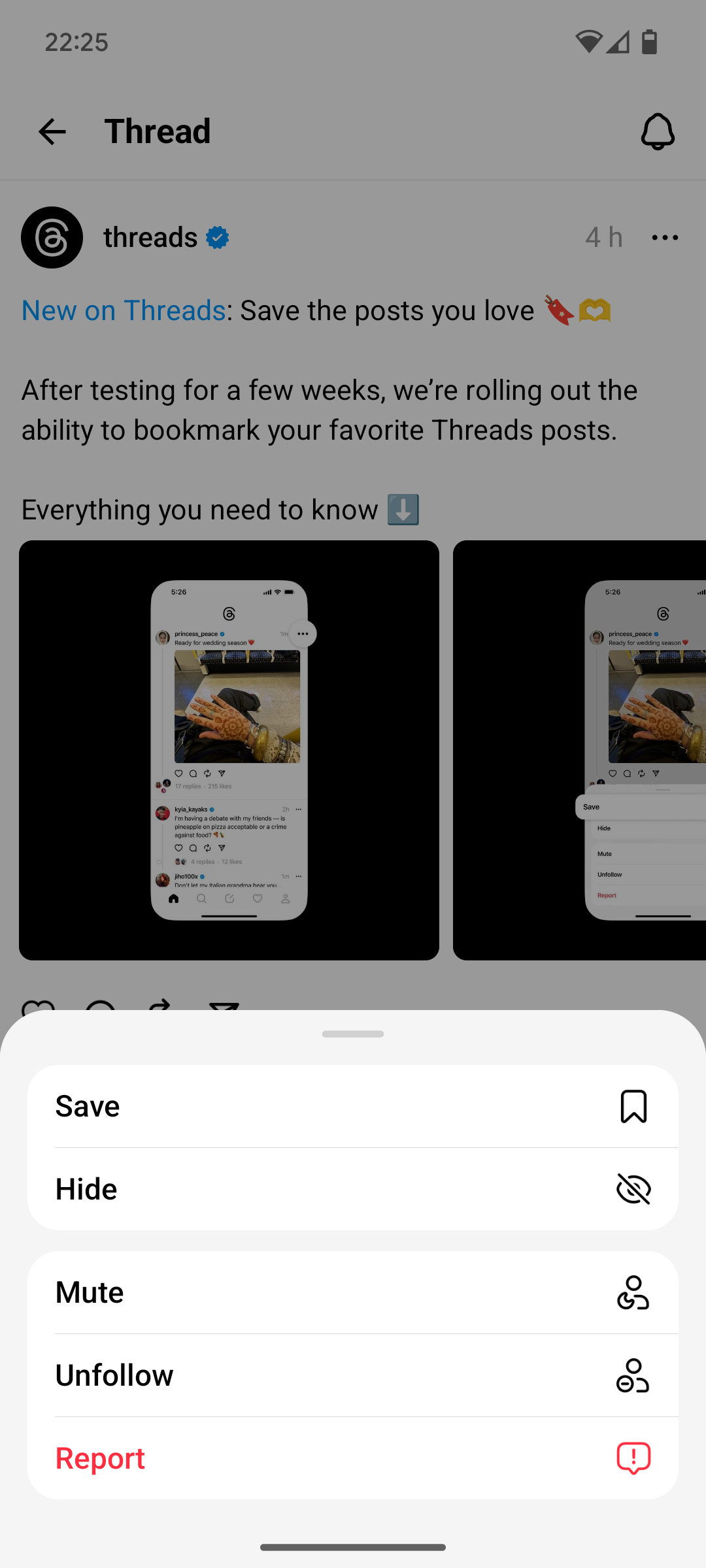Viewport: 706px width, 1568px height.
Task: Select Unfollow in the options sheet
Action: (x=353, y=1375)
